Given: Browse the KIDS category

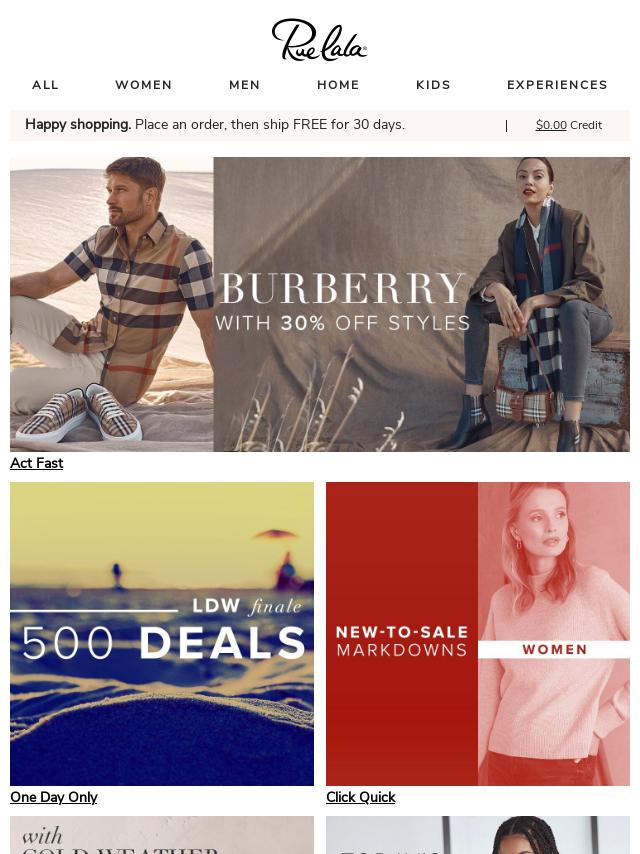Looking at the screenshot, I should click(x=433, y=85).
